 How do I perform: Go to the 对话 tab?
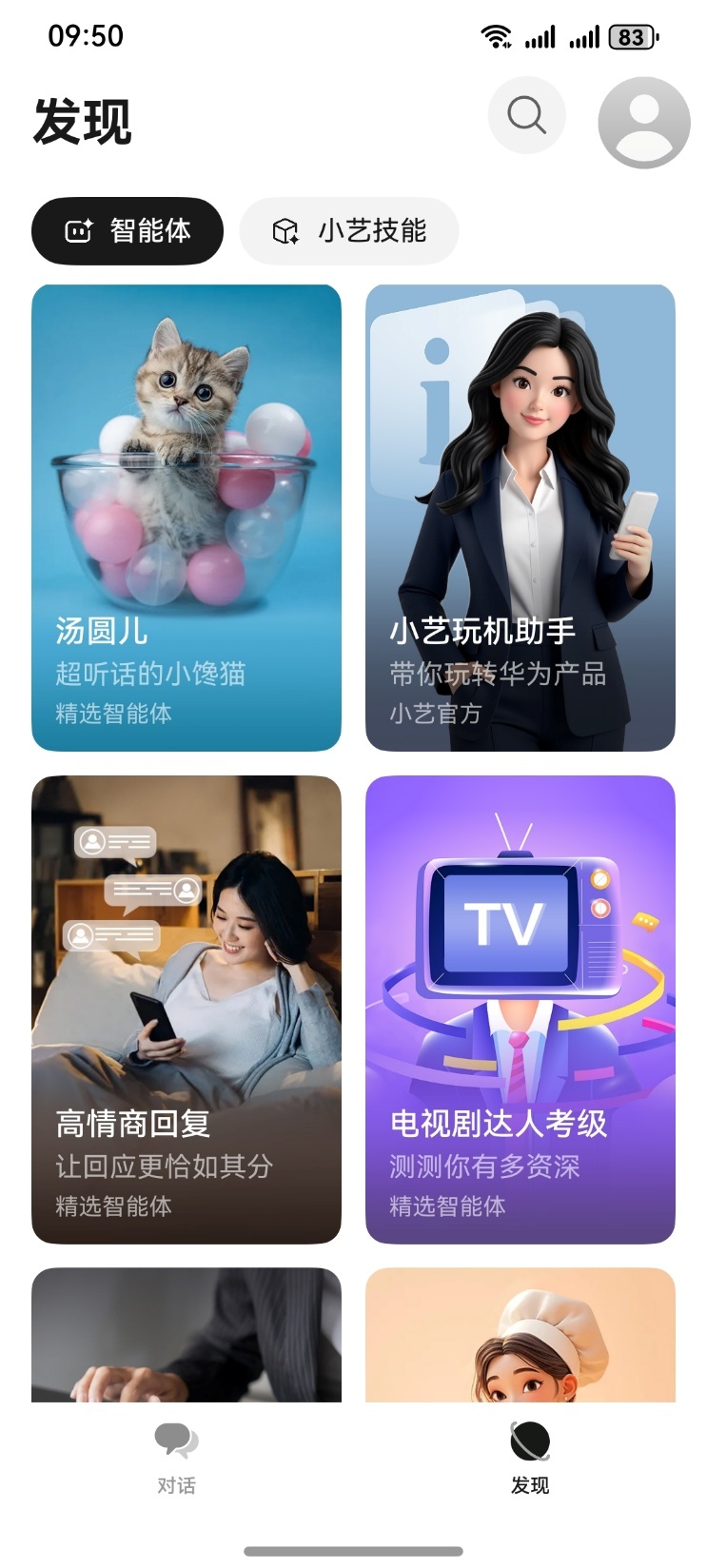tap(176, 1458)
